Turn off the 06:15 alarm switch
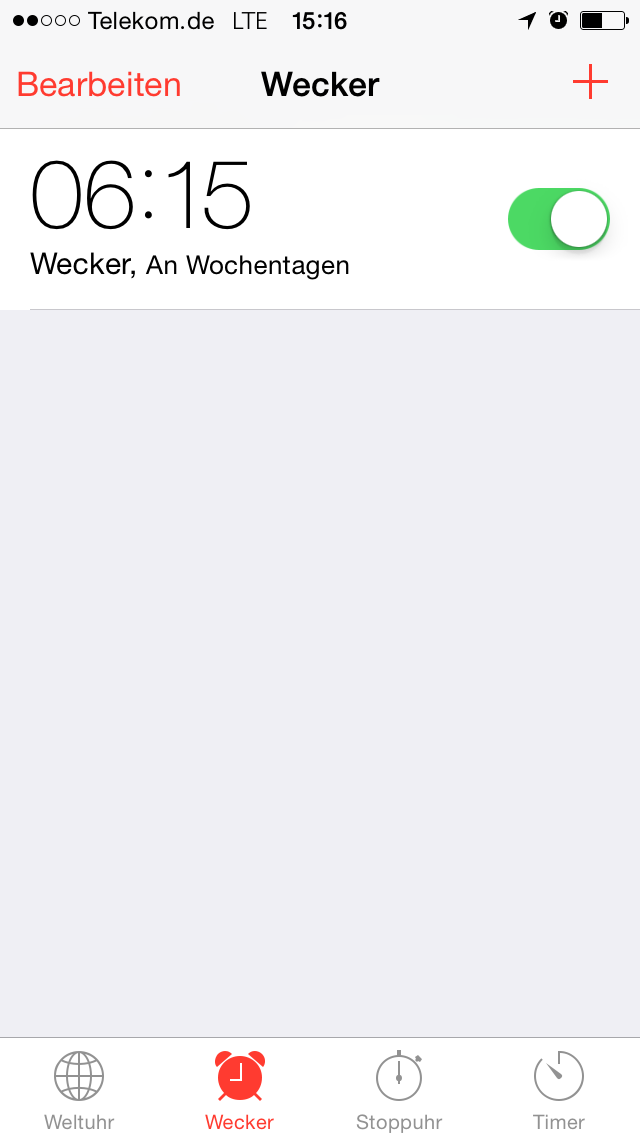This screenshot has width=640, height=1136. coord(559,219)
